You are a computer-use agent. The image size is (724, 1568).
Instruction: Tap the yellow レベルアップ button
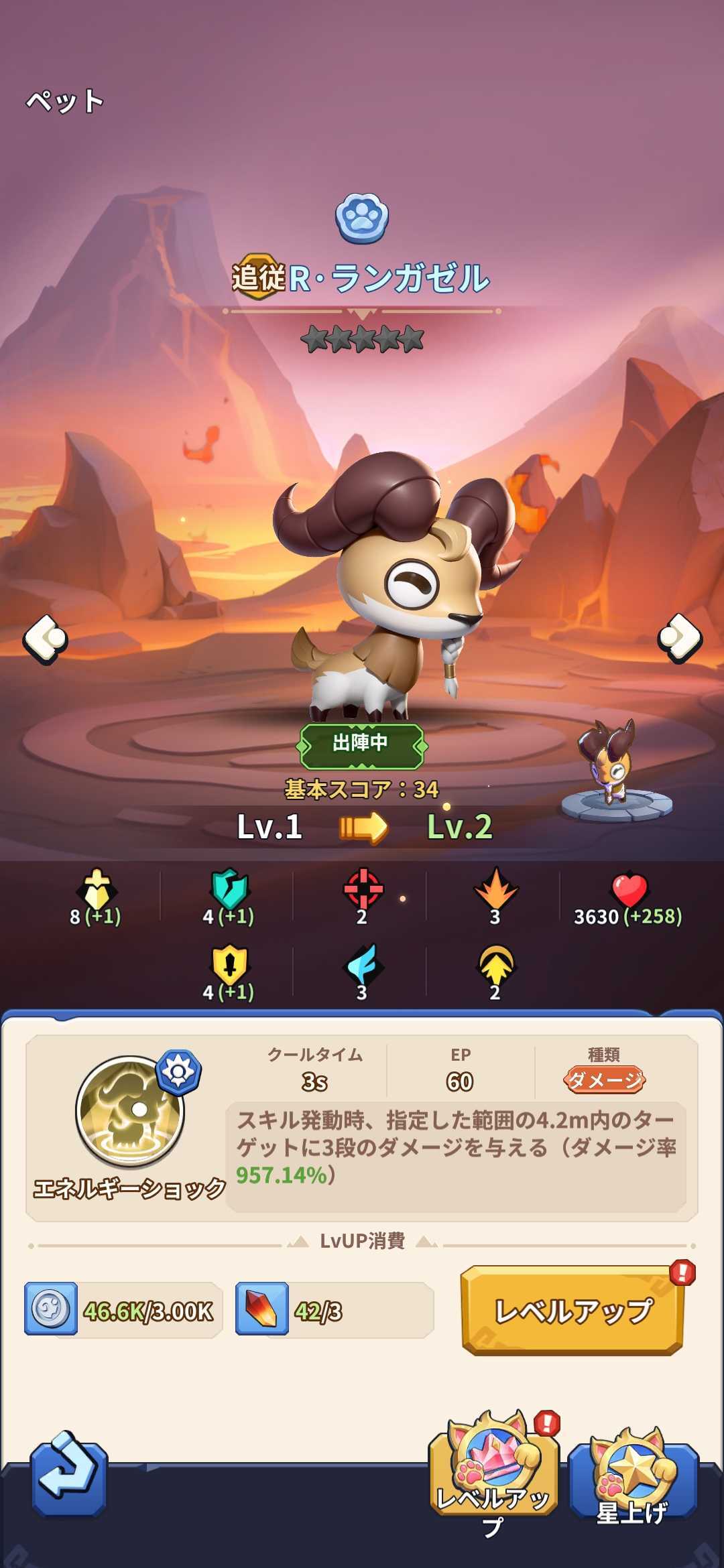click(x=572, y=1311)
